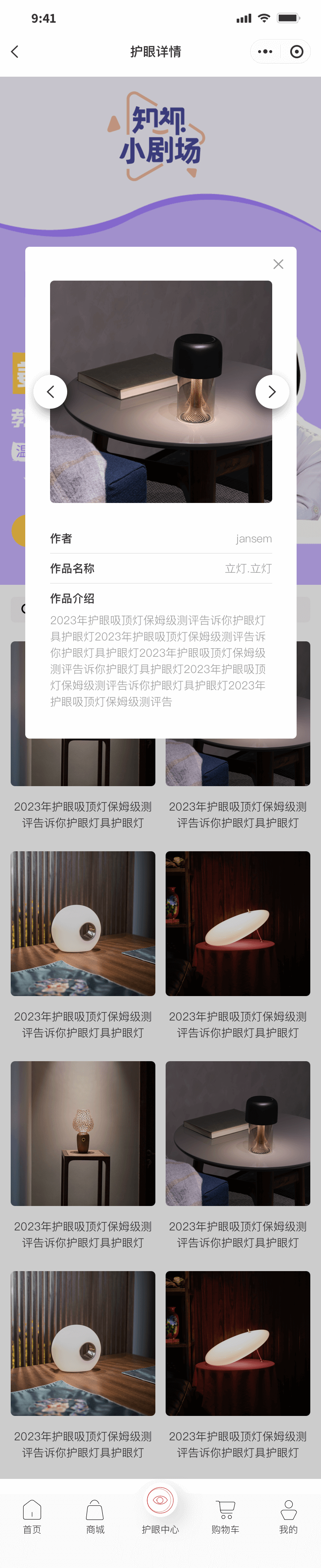The width and height of the screenshot is (321, 1568).
Task: Open the 我的 tab
Action: tap(288, 1517)
